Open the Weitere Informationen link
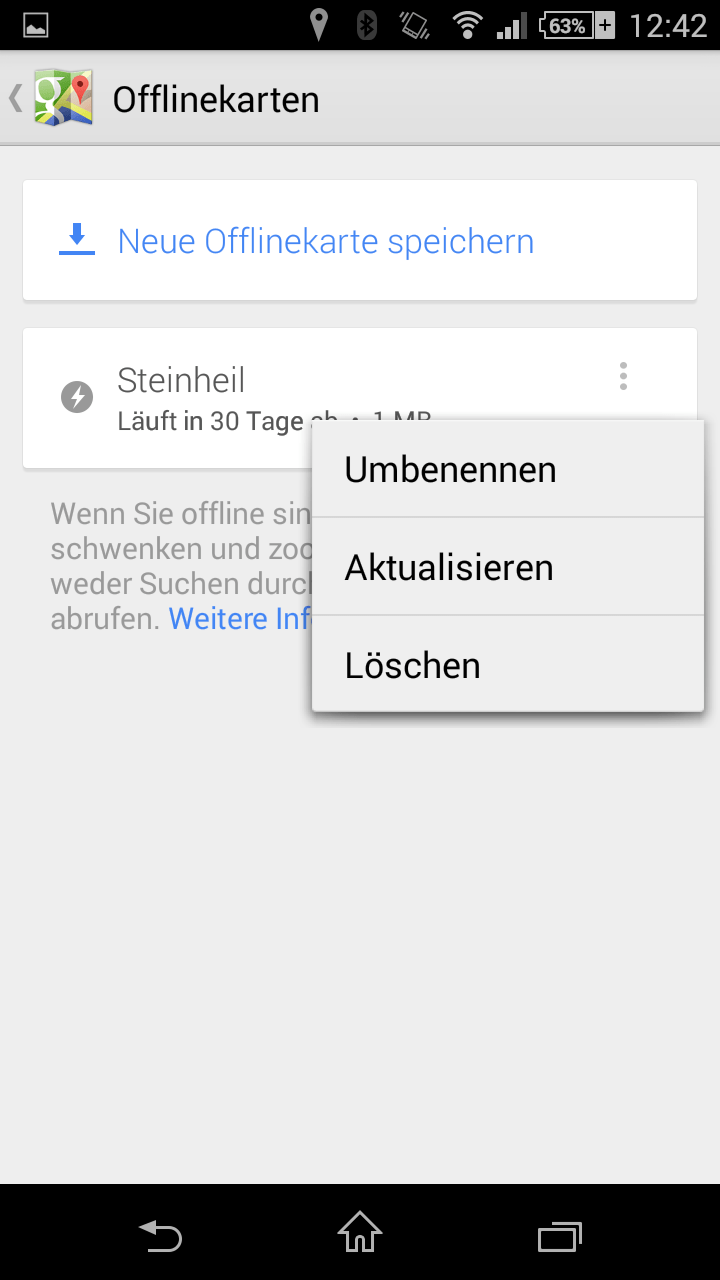Screen dimensions: 720x1280 pyautogui.click(x=240, y=618)
